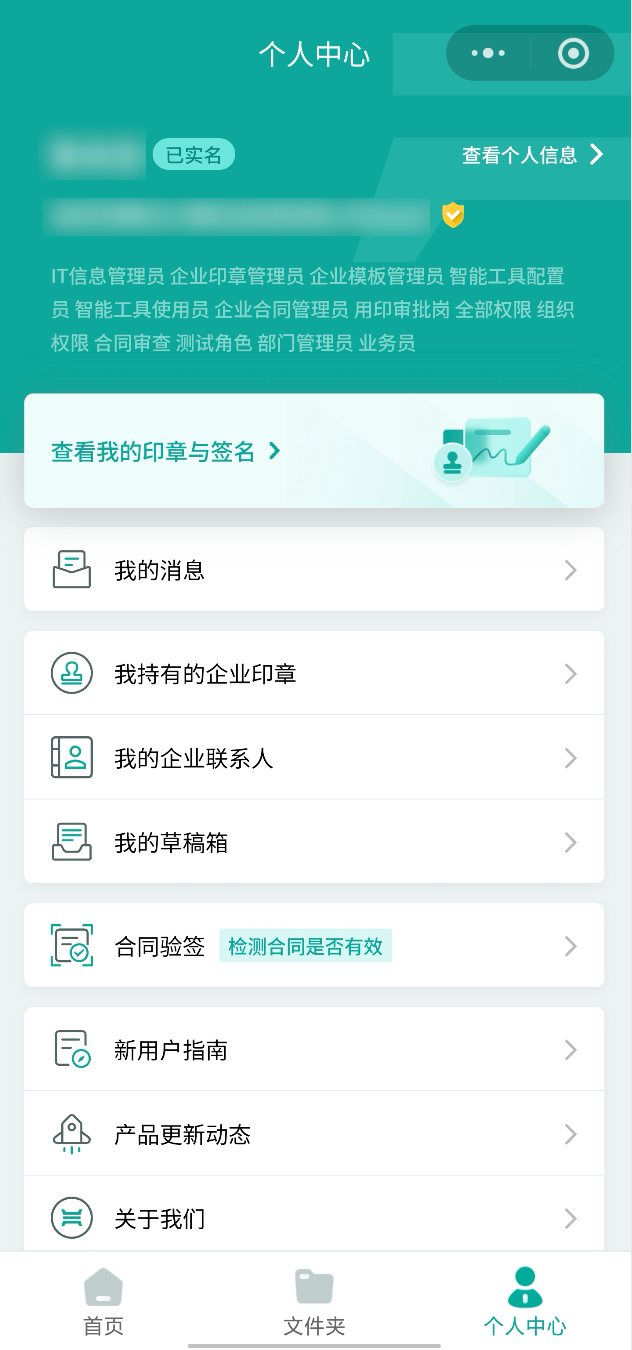Open 查看我的印章与签名 card

coord(313,452)
